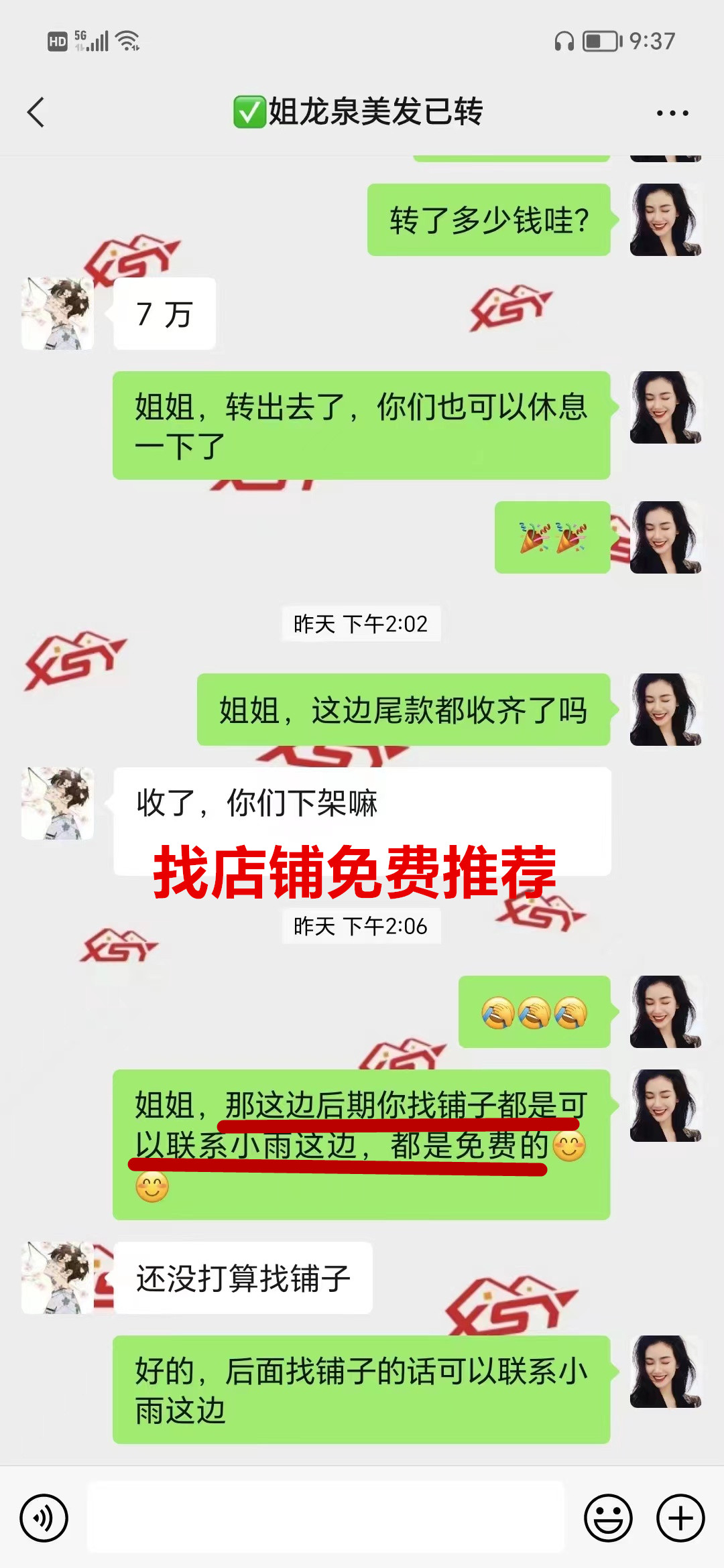Open the chat's three-dot menu

pyautogui.click(x=672, y=113)
